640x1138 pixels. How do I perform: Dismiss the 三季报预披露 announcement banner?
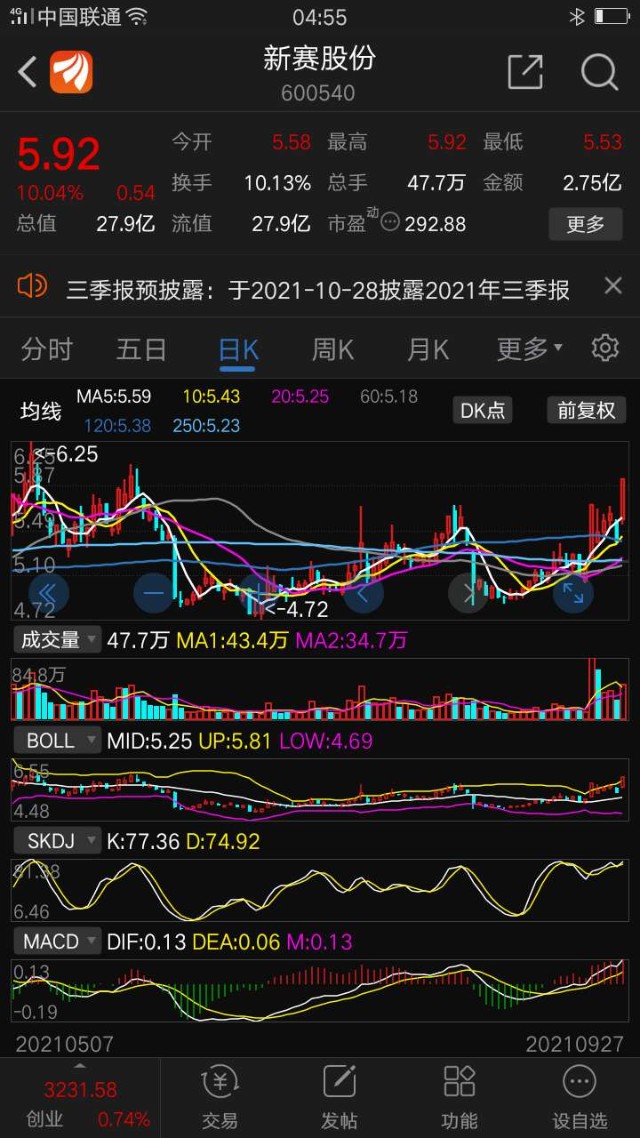click(613, 286)
